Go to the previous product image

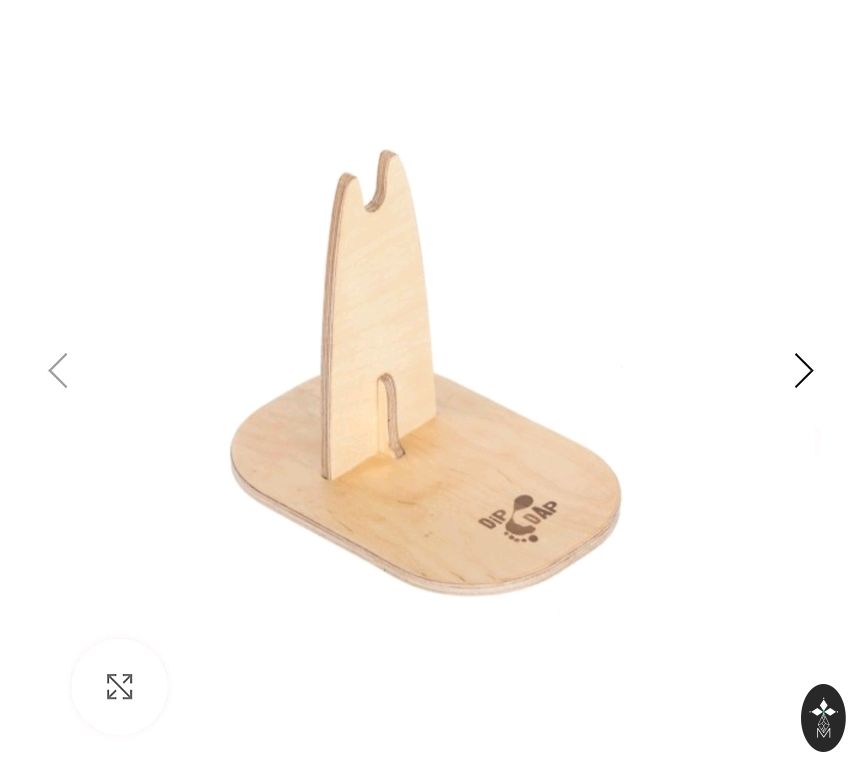pyautogui.click(x=58, y=371)
